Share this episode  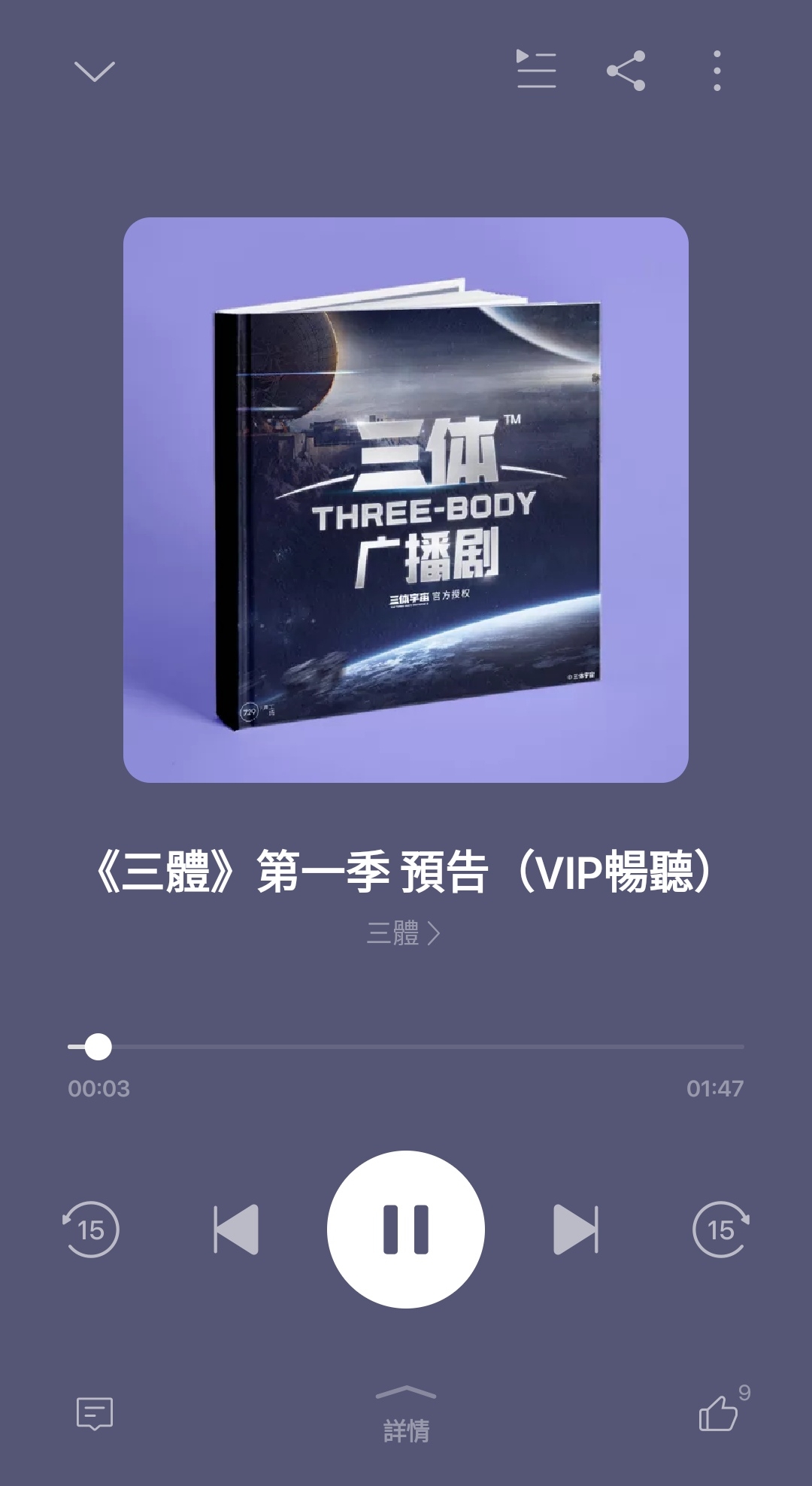click(x=626, y=71)
